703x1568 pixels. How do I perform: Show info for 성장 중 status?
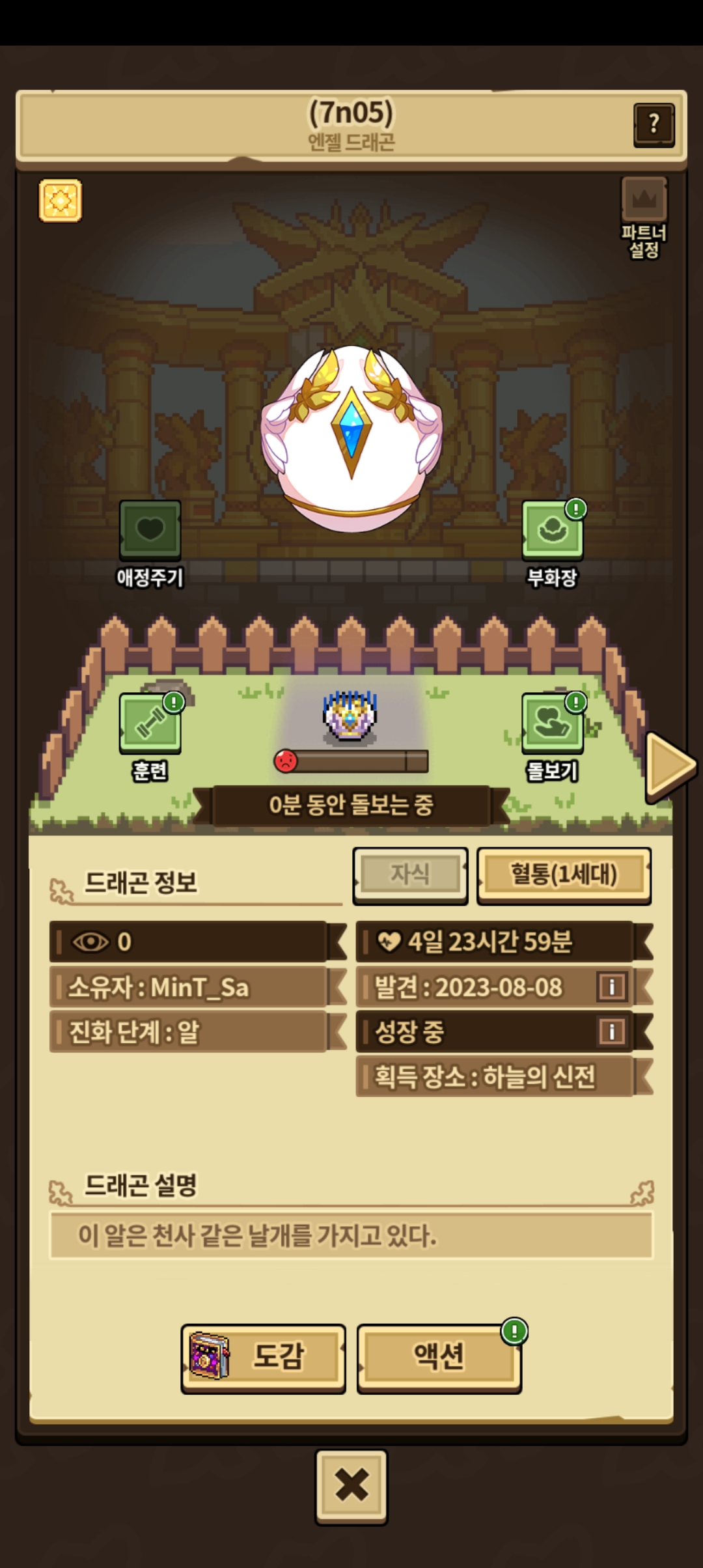[611, 1031]
